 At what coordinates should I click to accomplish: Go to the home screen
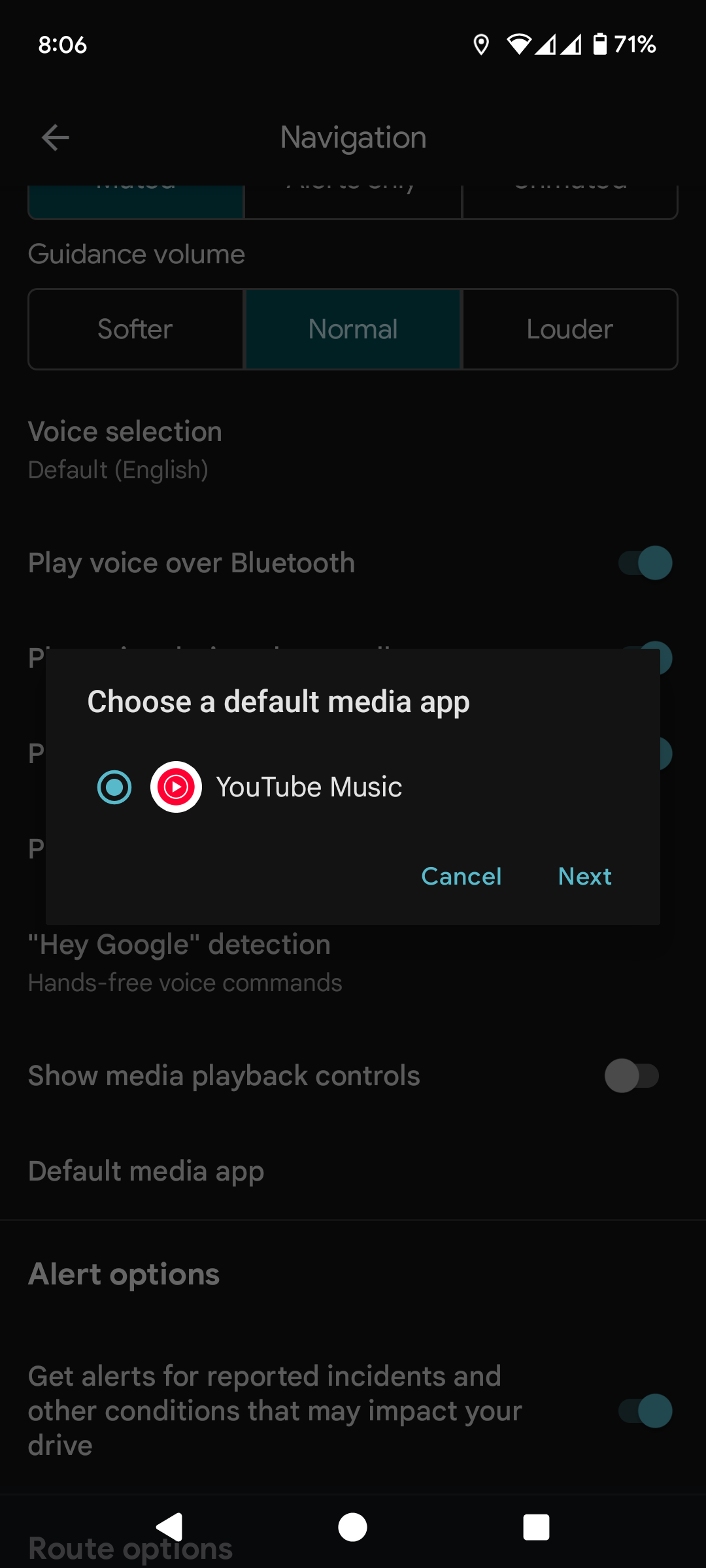click(353, 1527)
